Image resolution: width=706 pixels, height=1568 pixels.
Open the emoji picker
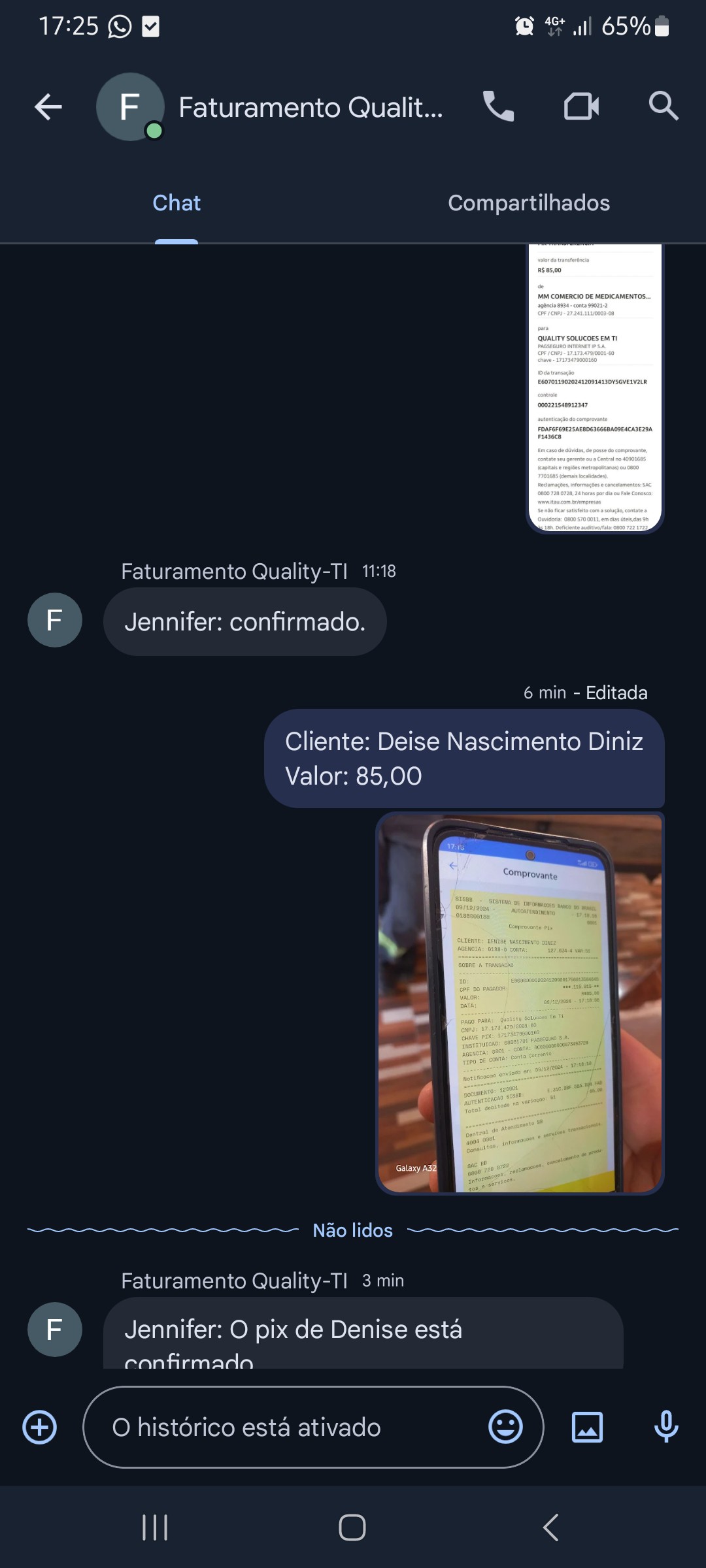click(x=505, y=1428)
